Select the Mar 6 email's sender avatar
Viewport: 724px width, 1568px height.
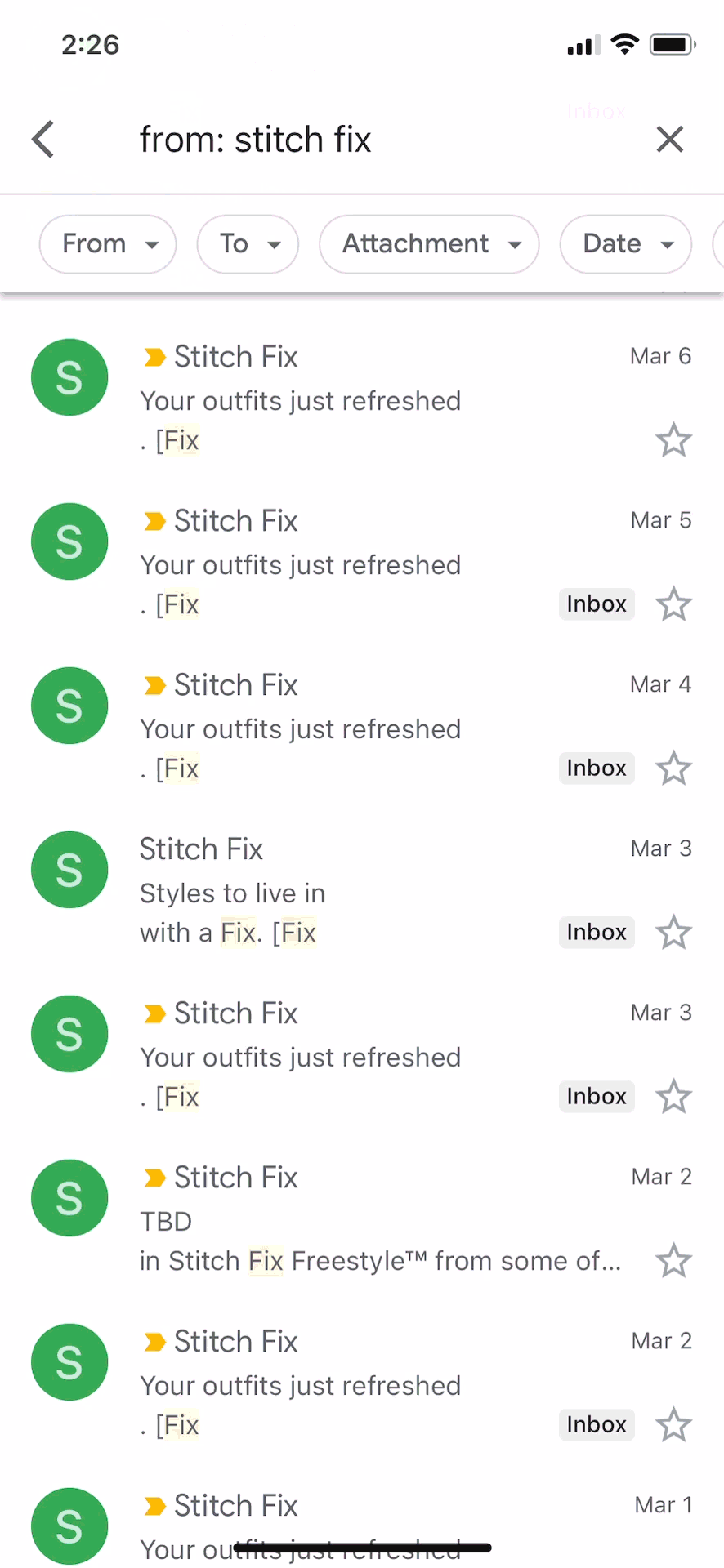[x=69, y=377]
